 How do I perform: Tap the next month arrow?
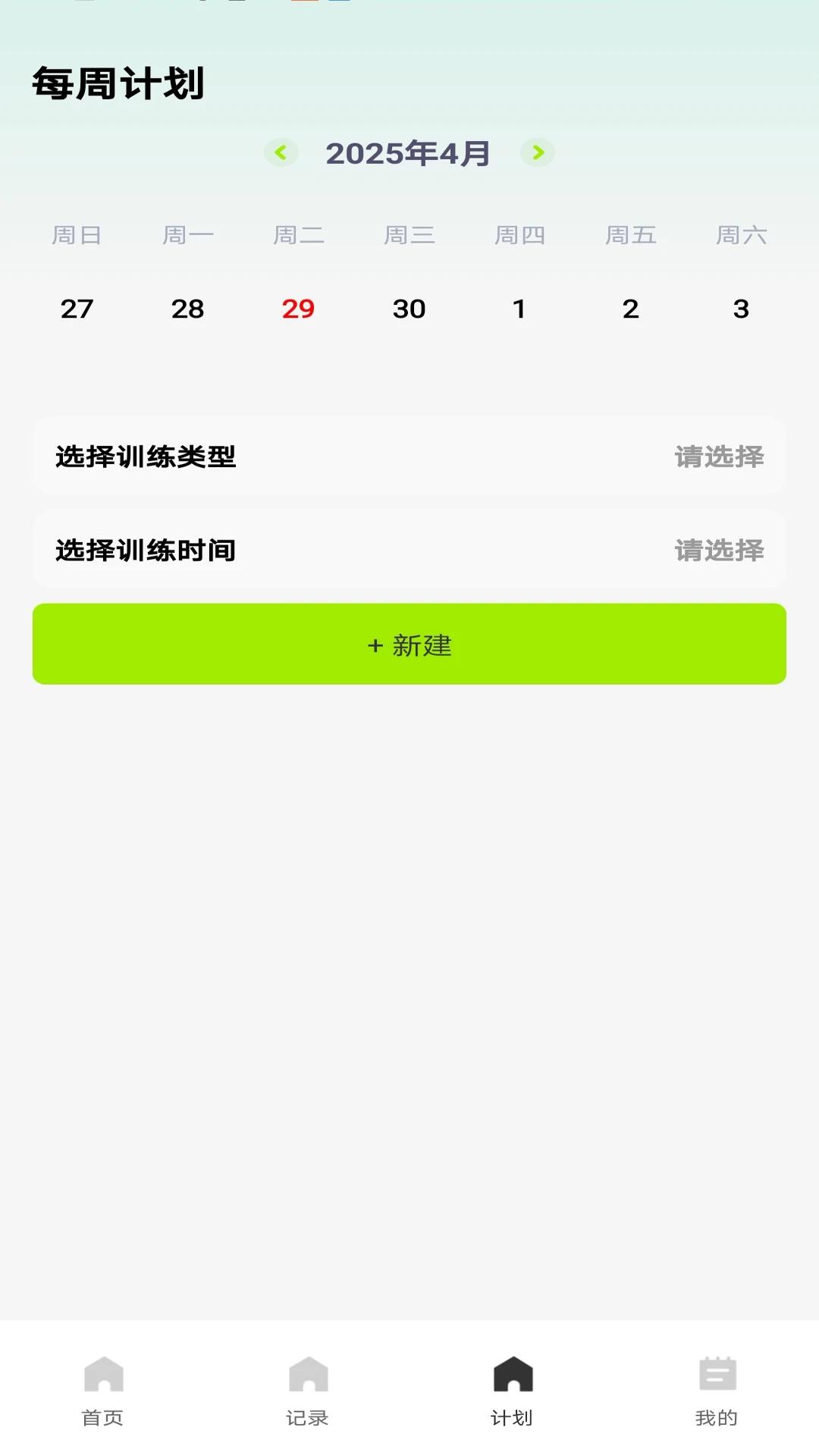pos(538,152)
